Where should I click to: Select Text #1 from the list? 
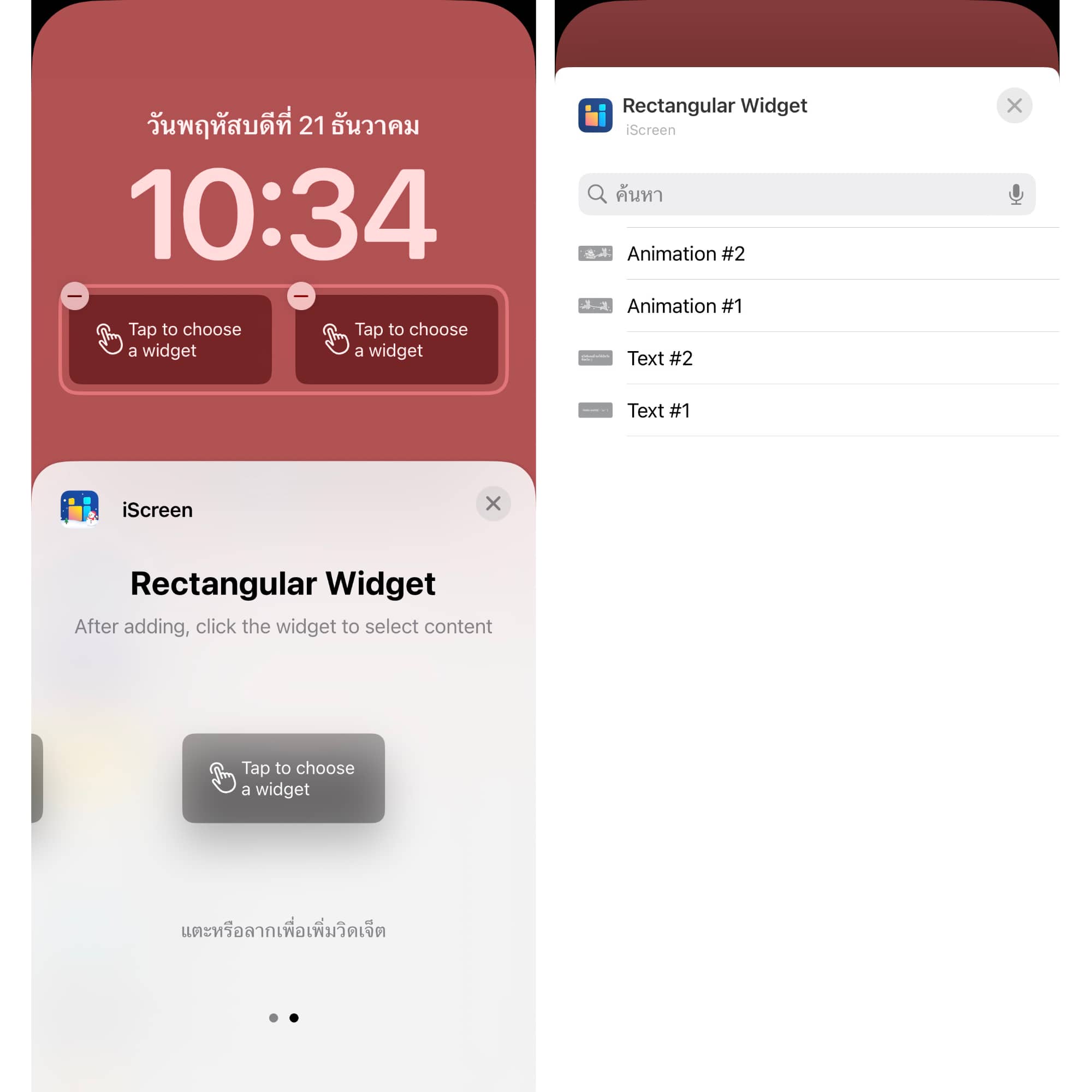[658, 411]
